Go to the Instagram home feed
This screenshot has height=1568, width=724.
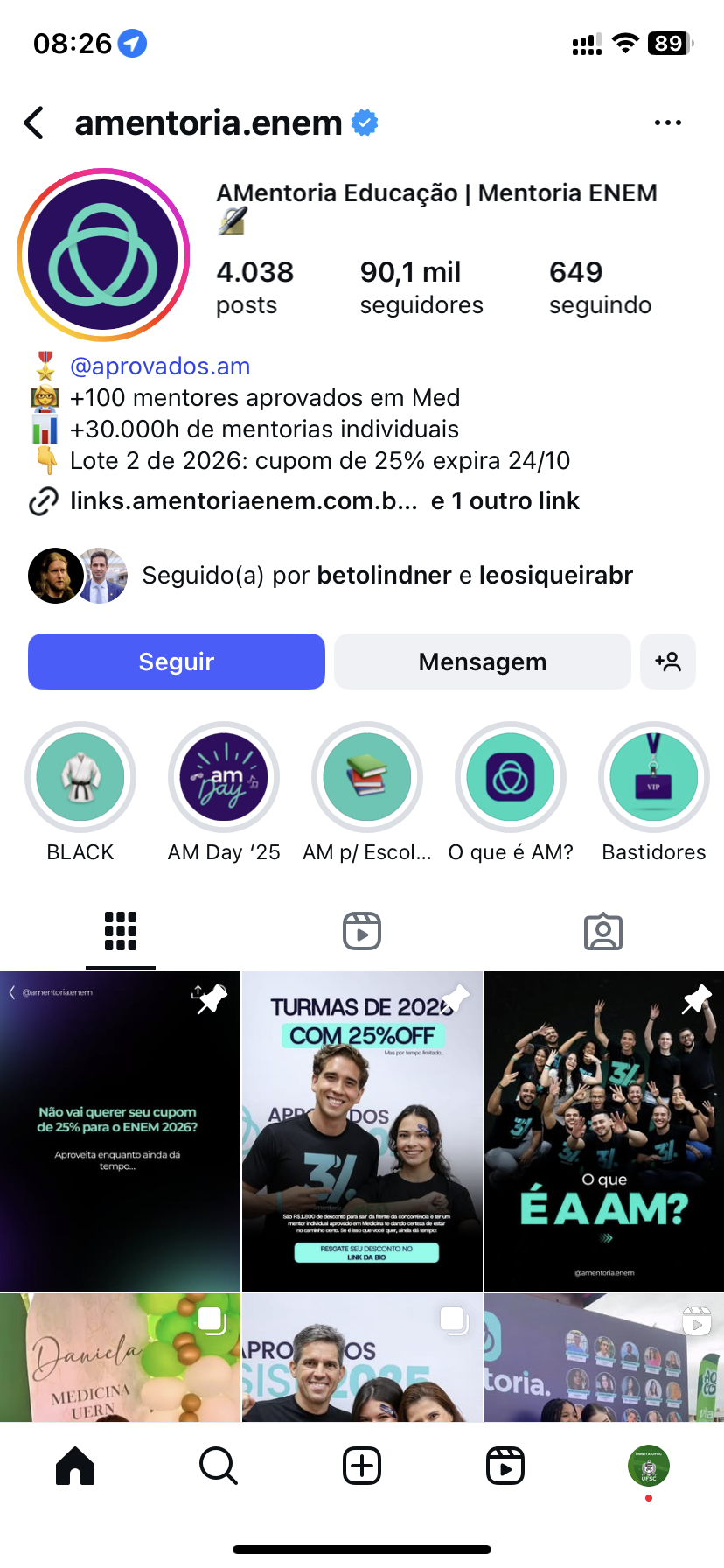[75, 1466]
